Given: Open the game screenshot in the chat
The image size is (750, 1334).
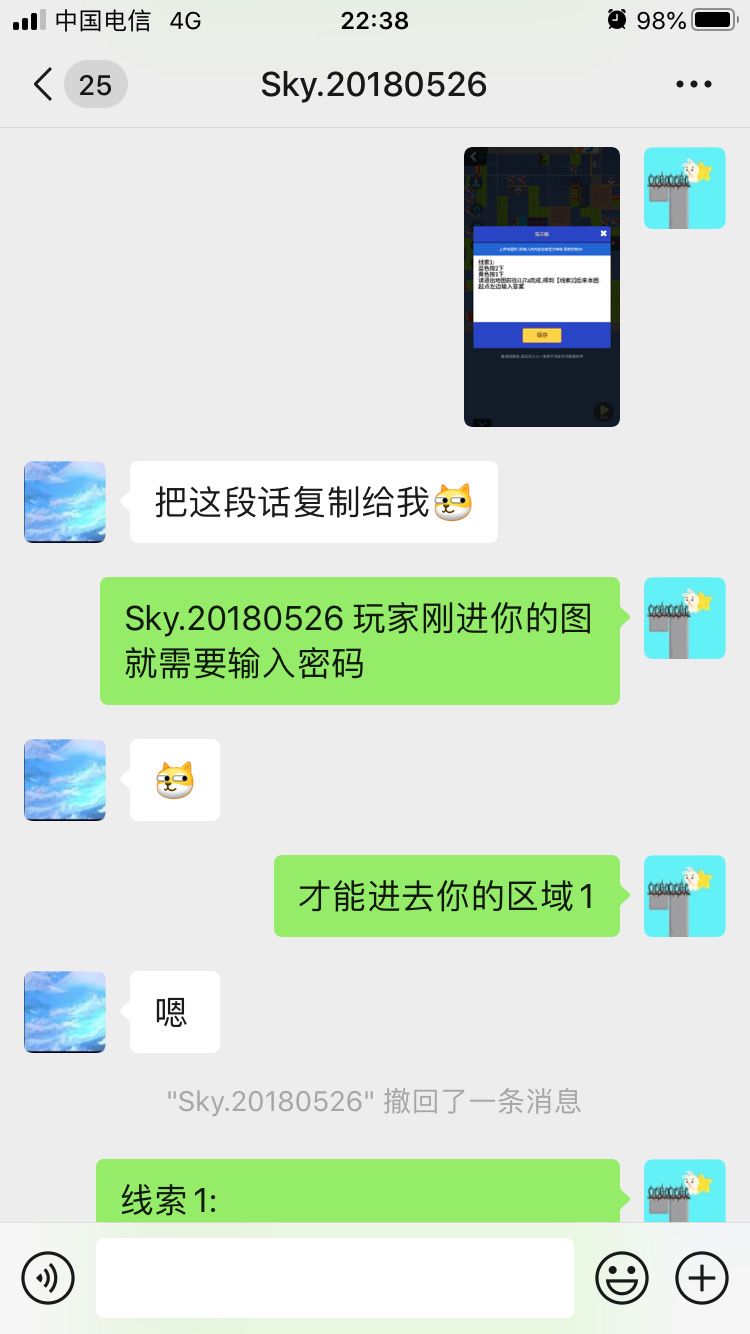Looking at the screenshot, I should pos(541,286).
